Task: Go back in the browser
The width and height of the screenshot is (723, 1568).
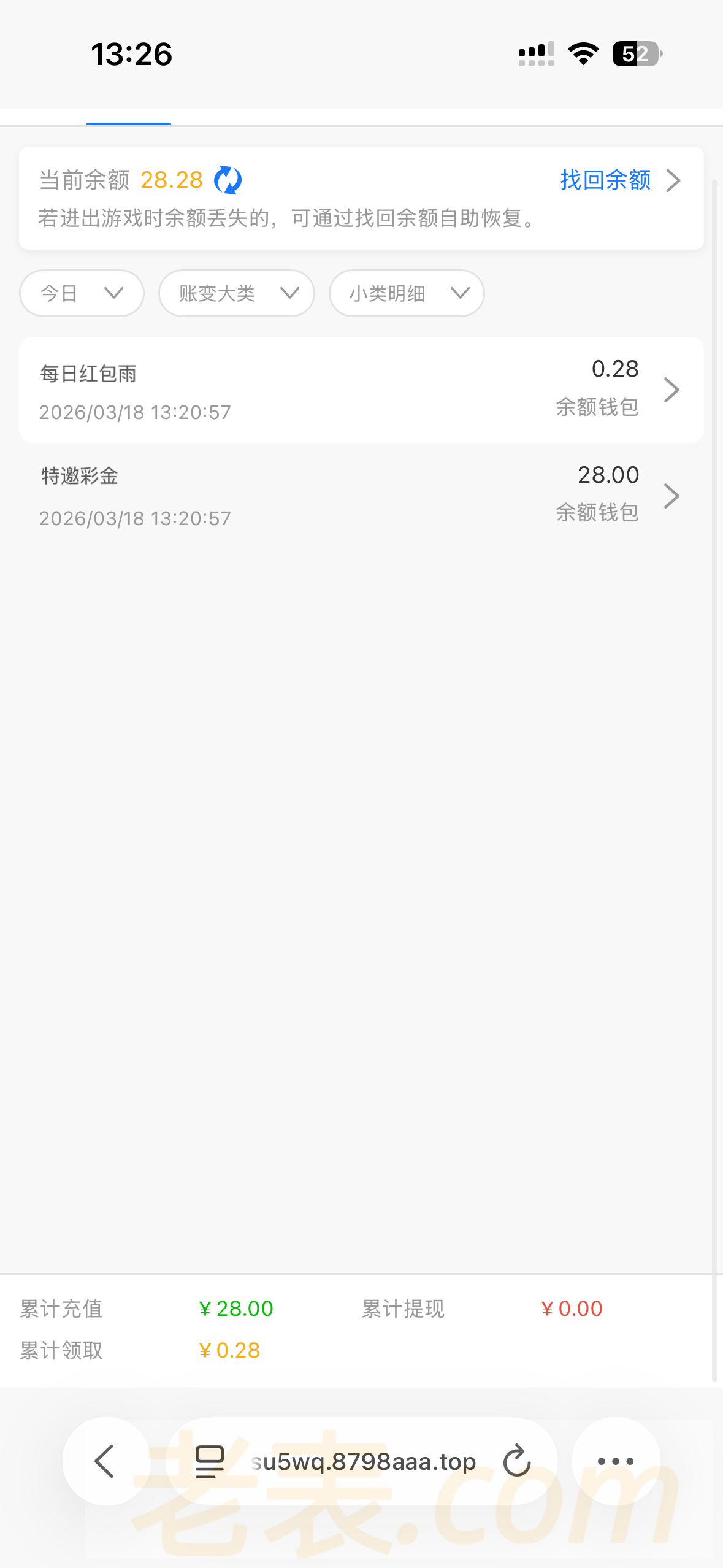Action: pyautogui.click(x=106, y=1461)
